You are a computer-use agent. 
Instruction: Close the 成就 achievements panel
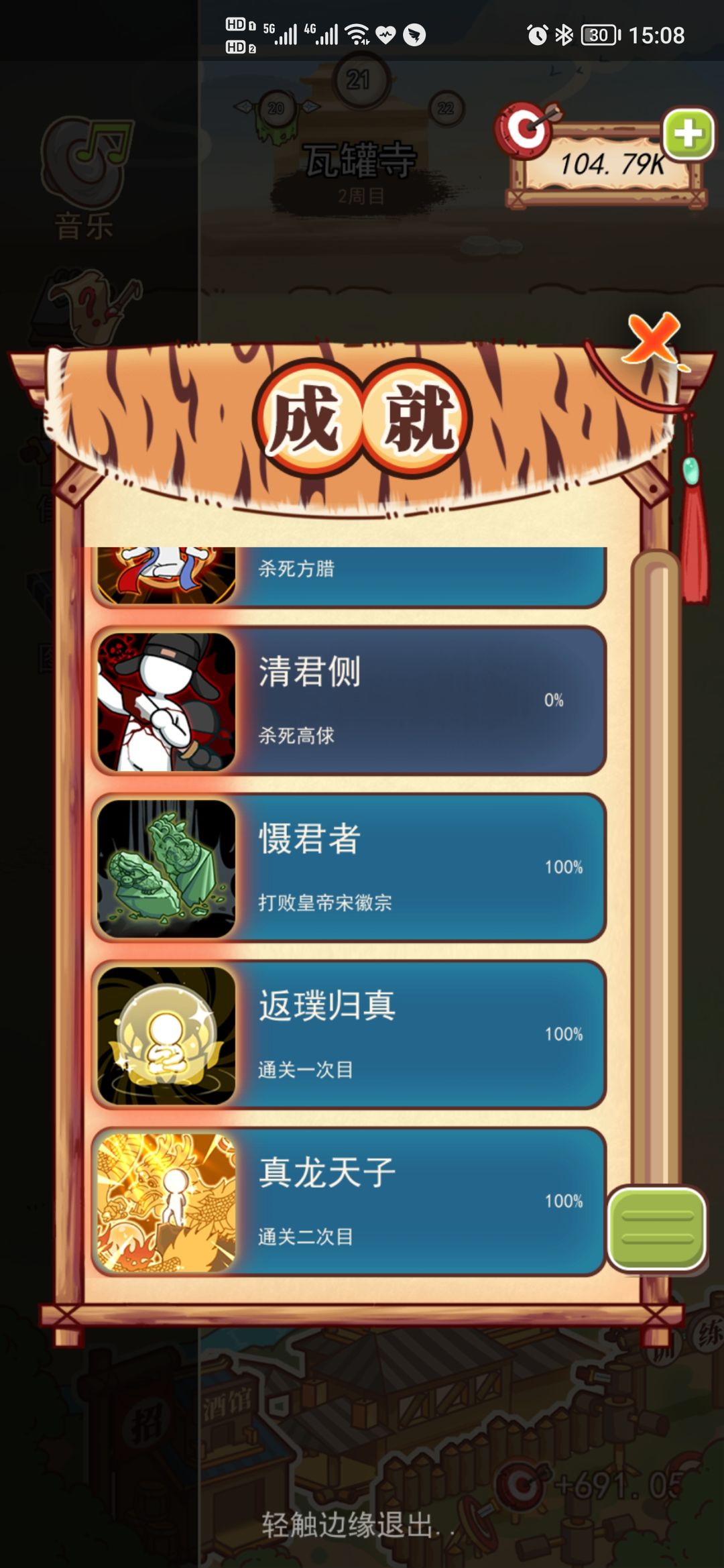pyautogui.click(x=653, y=339)
